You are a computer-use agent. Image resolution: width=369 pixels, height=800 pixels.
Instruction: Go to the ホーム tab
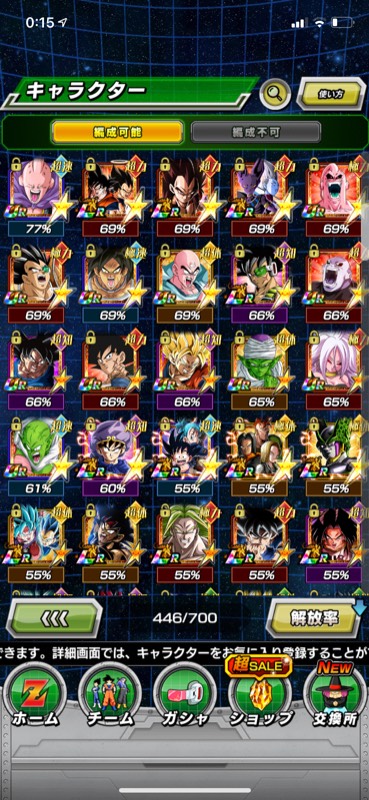pos(36,695)
